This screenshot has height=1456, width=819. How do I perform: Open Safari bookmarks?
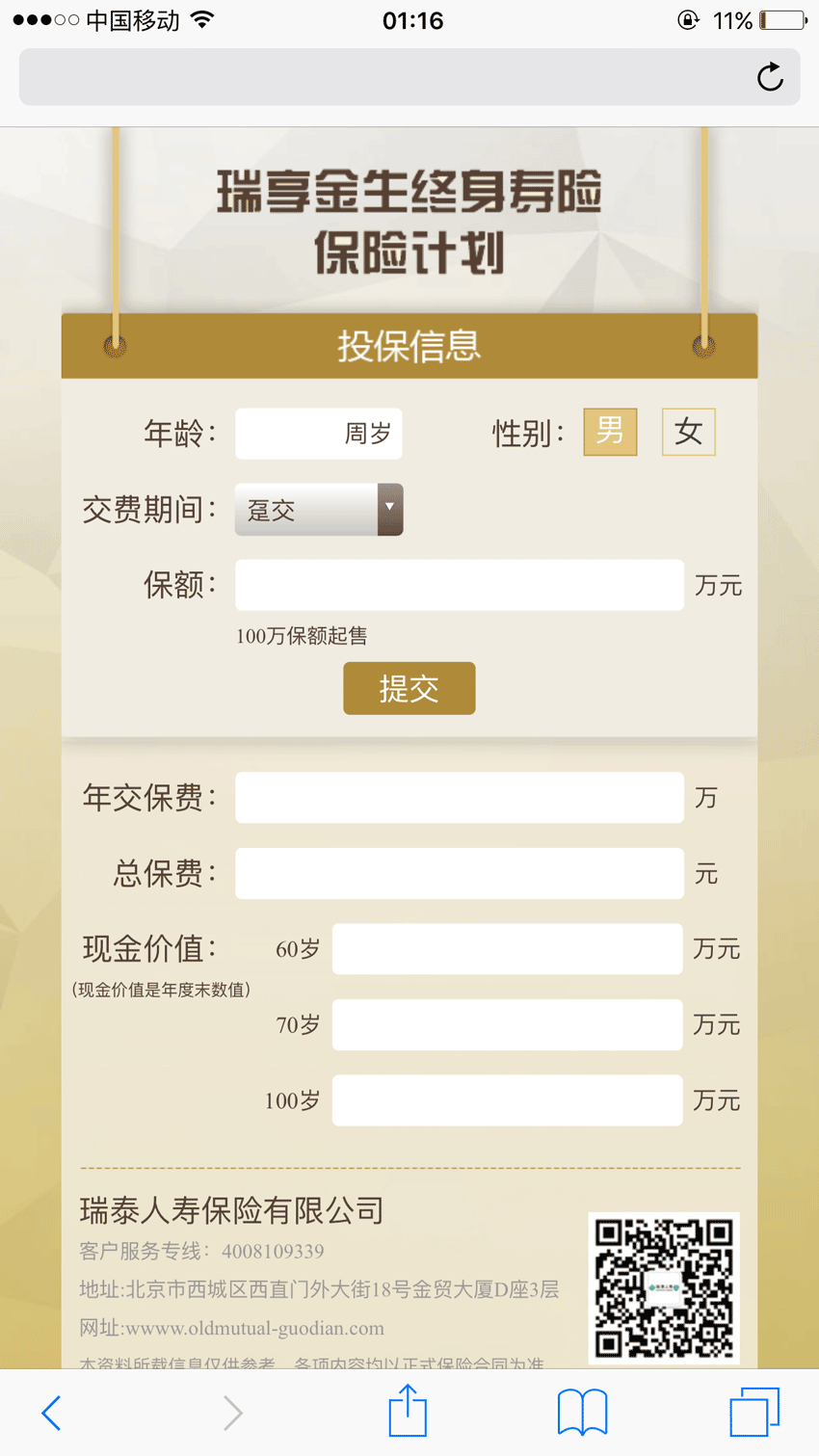pyautogui.click(x=582, y=1412)
